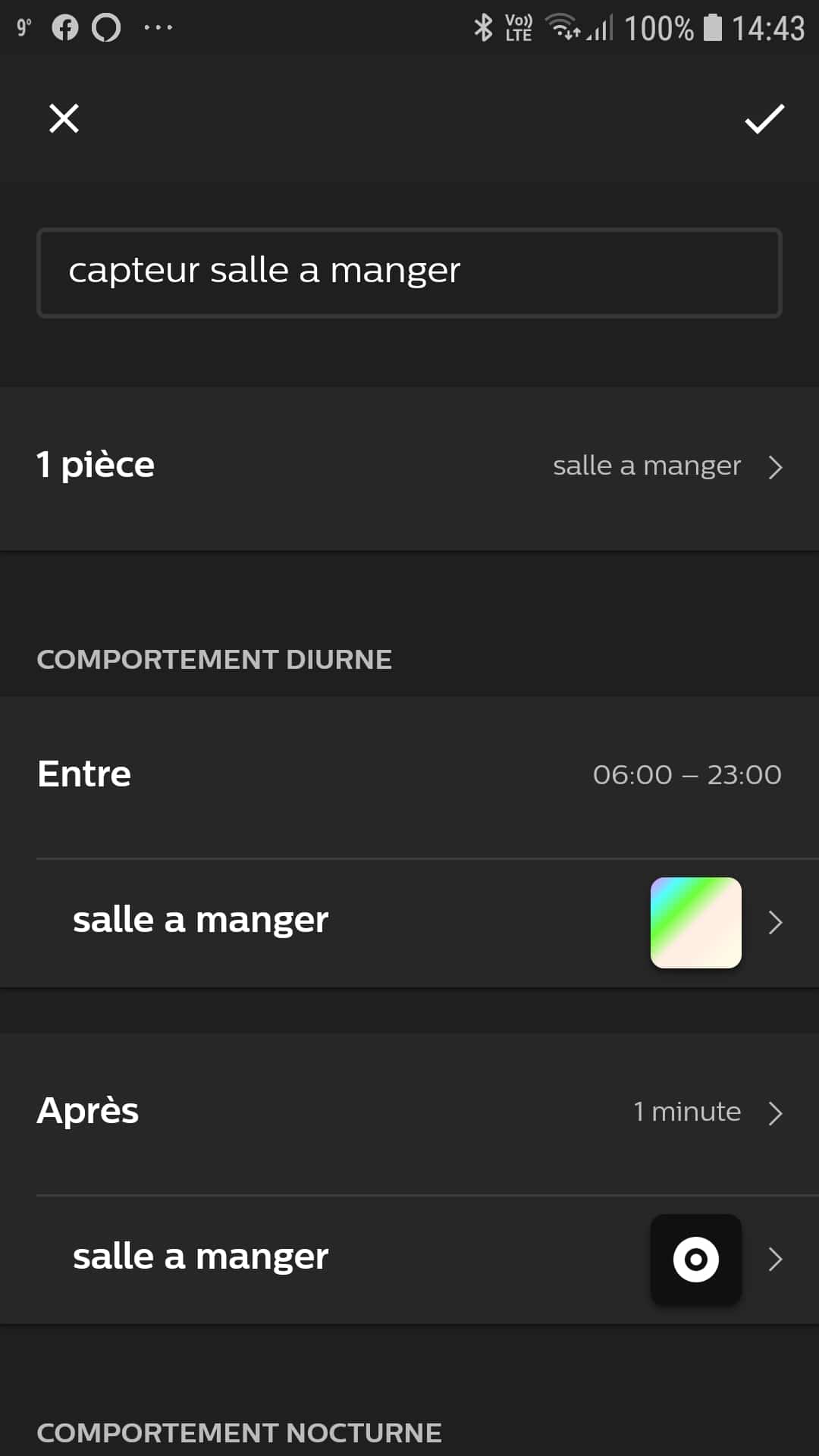Screen dimensions: 819x1456
Task: Close the sensor settings with X
Action: tap(64, 118)
